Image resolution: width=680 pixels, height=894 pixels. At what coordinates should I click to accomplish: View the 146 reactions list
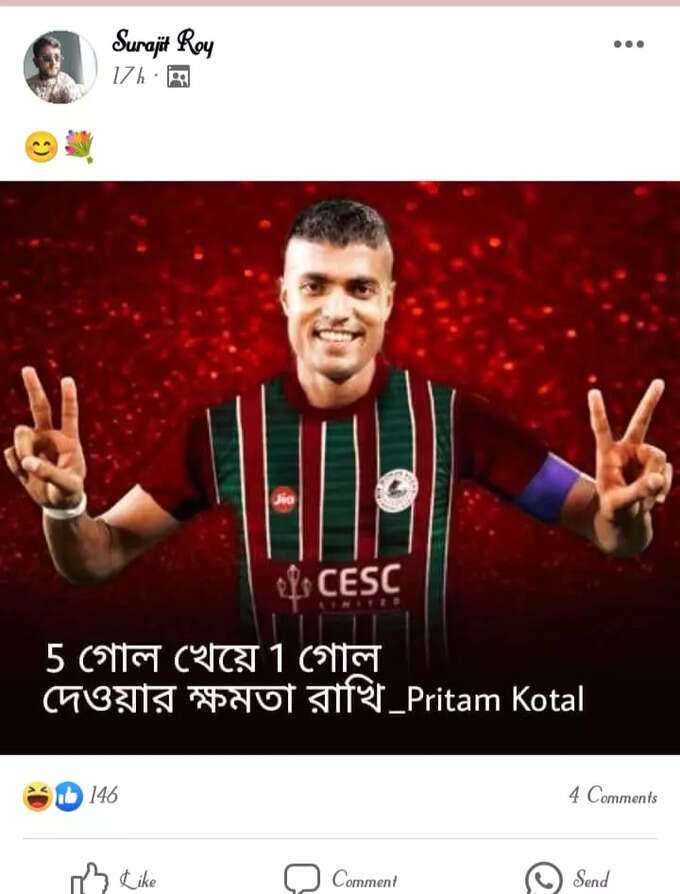click(72, 796)
